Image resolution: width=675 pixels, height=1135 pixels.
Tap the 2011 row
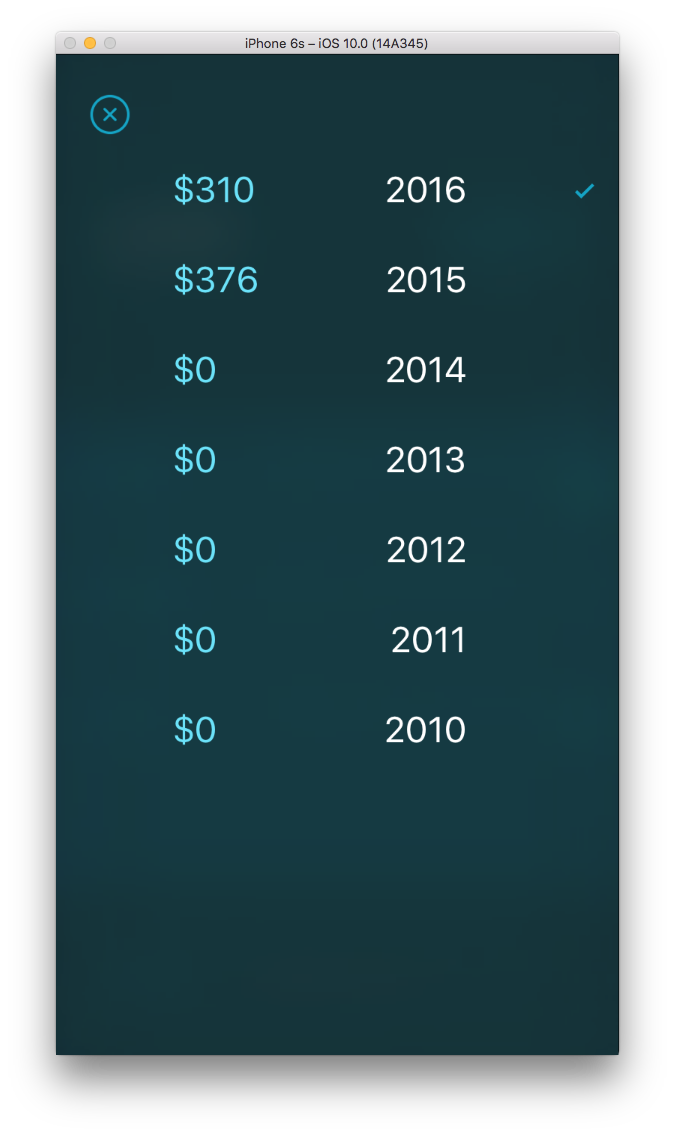(x=337, y=640)
